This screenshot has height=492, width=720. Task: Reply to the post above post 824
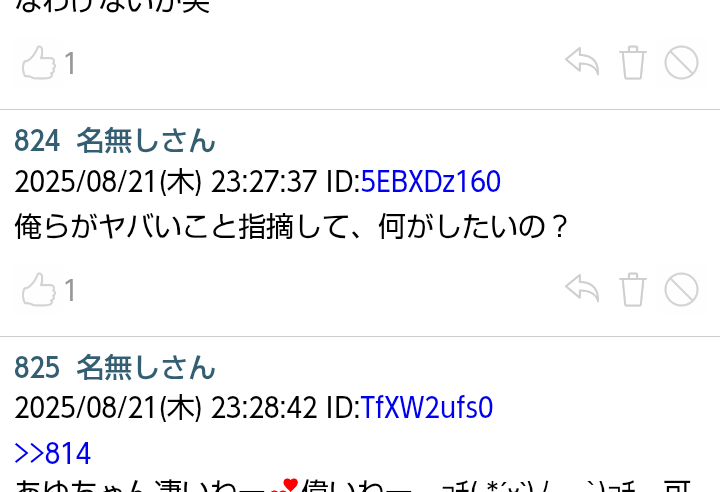[x=582, y=63]
